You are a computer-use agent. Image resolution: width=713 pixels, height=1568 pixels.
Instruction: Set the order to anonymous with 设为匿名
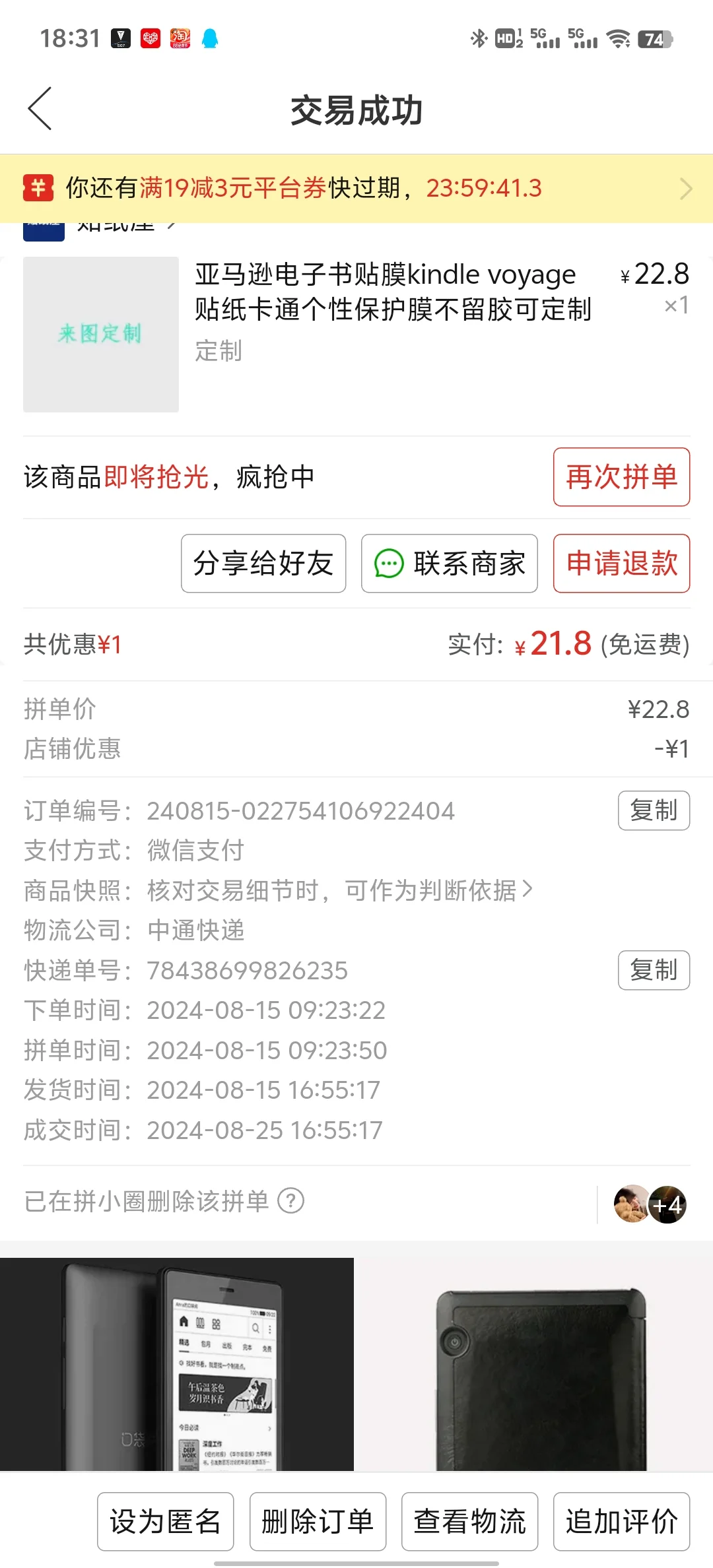coord(165,1522)
